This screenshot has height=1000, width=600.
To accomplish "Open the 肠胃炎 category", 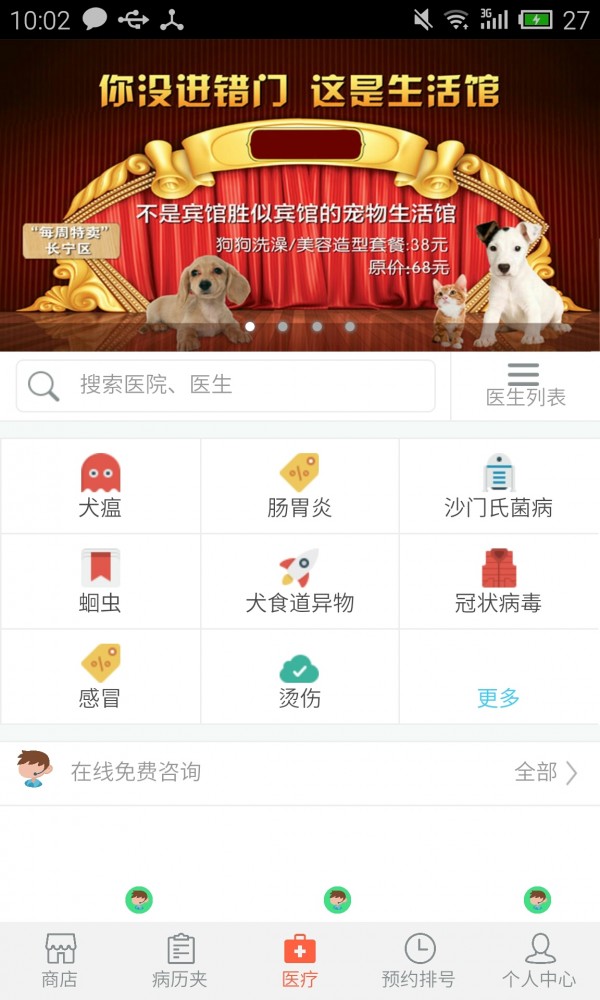I will [299, 486].
